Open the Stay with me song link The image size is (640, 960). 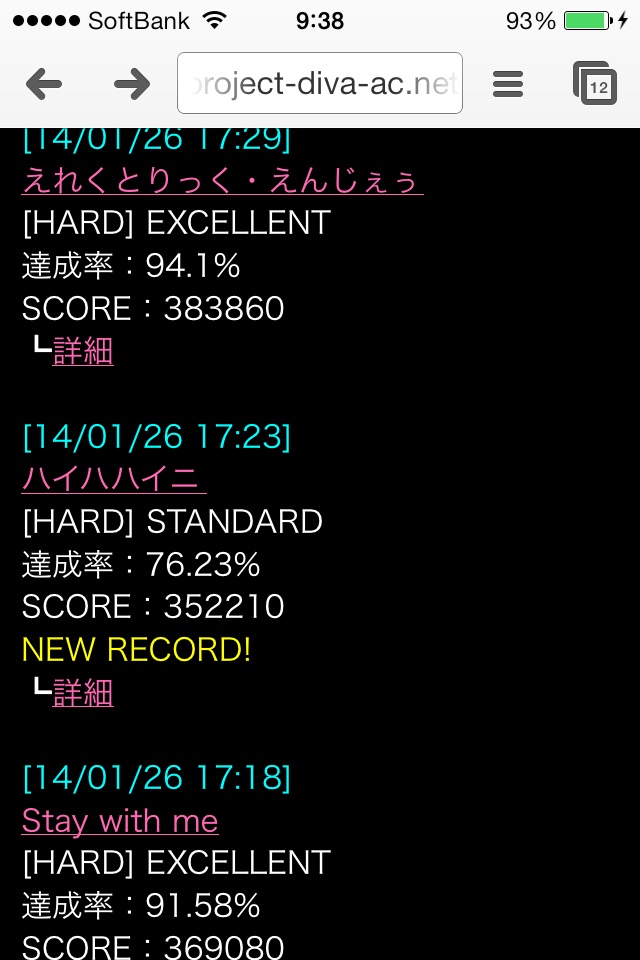[120, 821]
